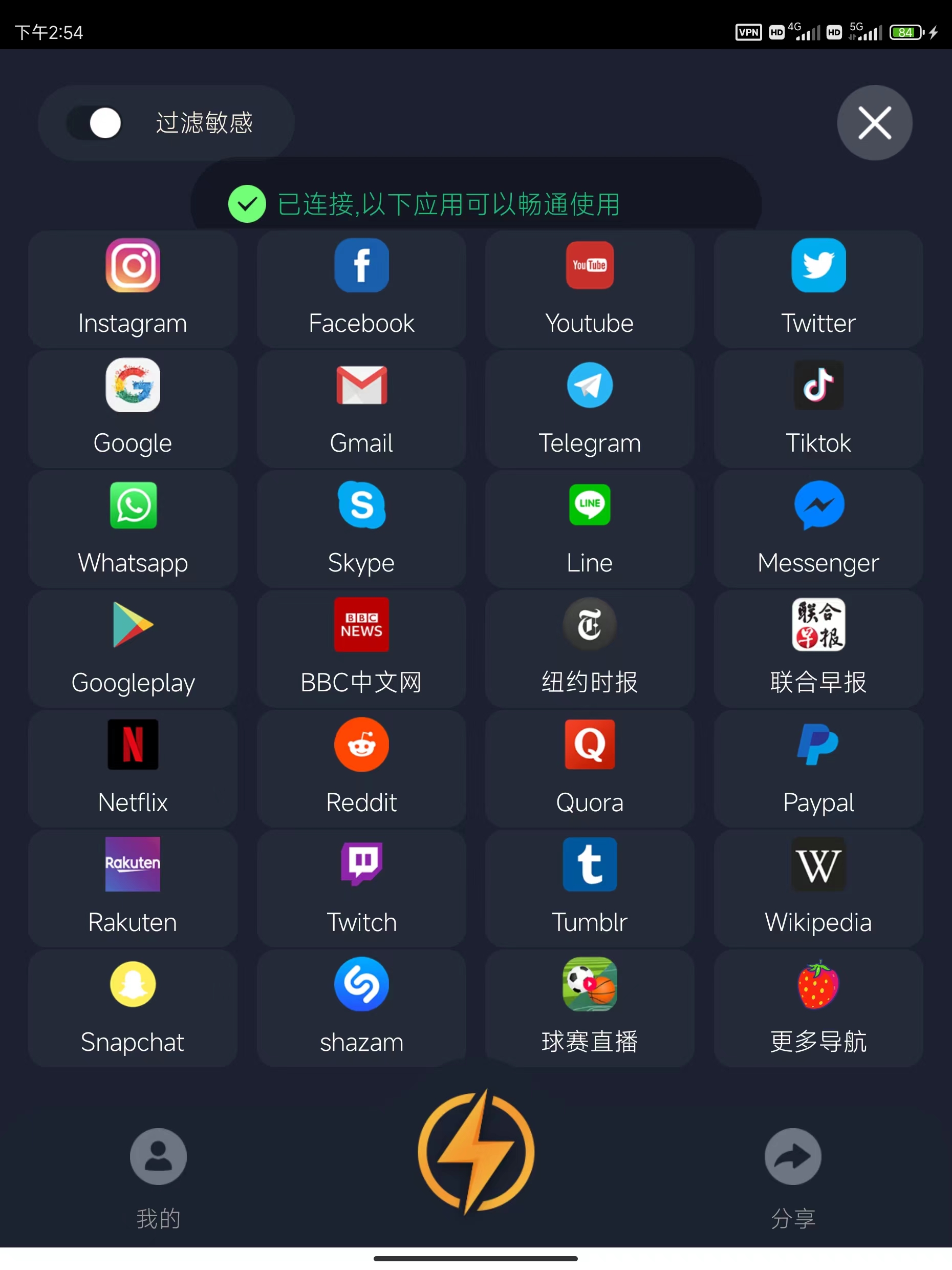Image resolution: width=952 pixels, height=1270 pixels.
Task: Open Messenger from the grid
Action: pyautogui.click(x=818, y=528)
